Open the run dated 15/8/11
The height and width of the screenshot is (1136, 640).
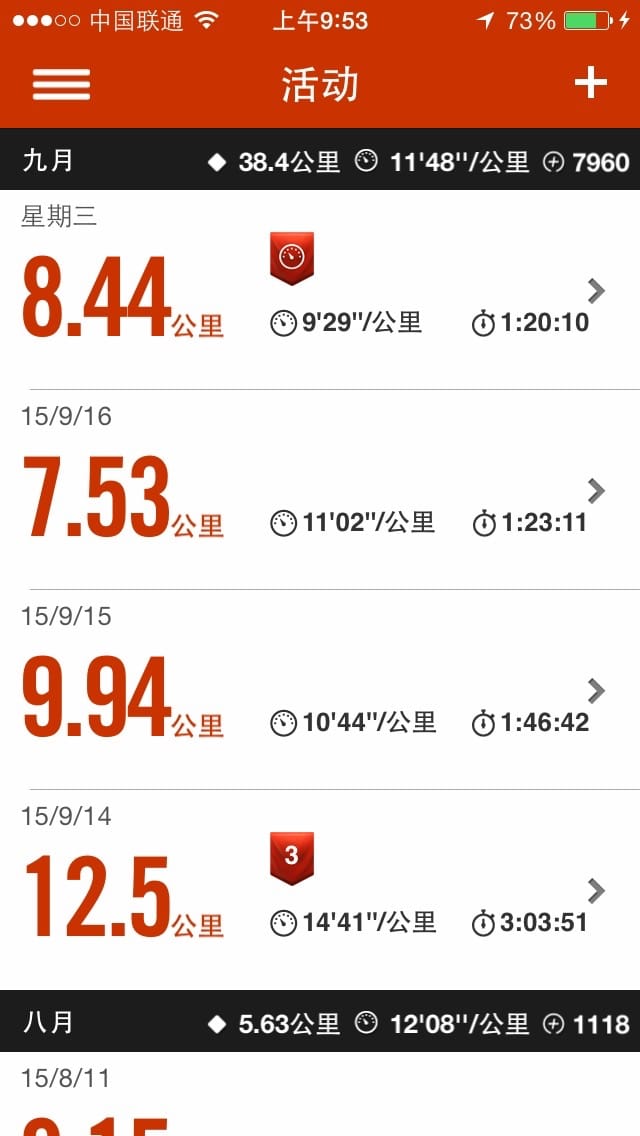coord(320,1100)
